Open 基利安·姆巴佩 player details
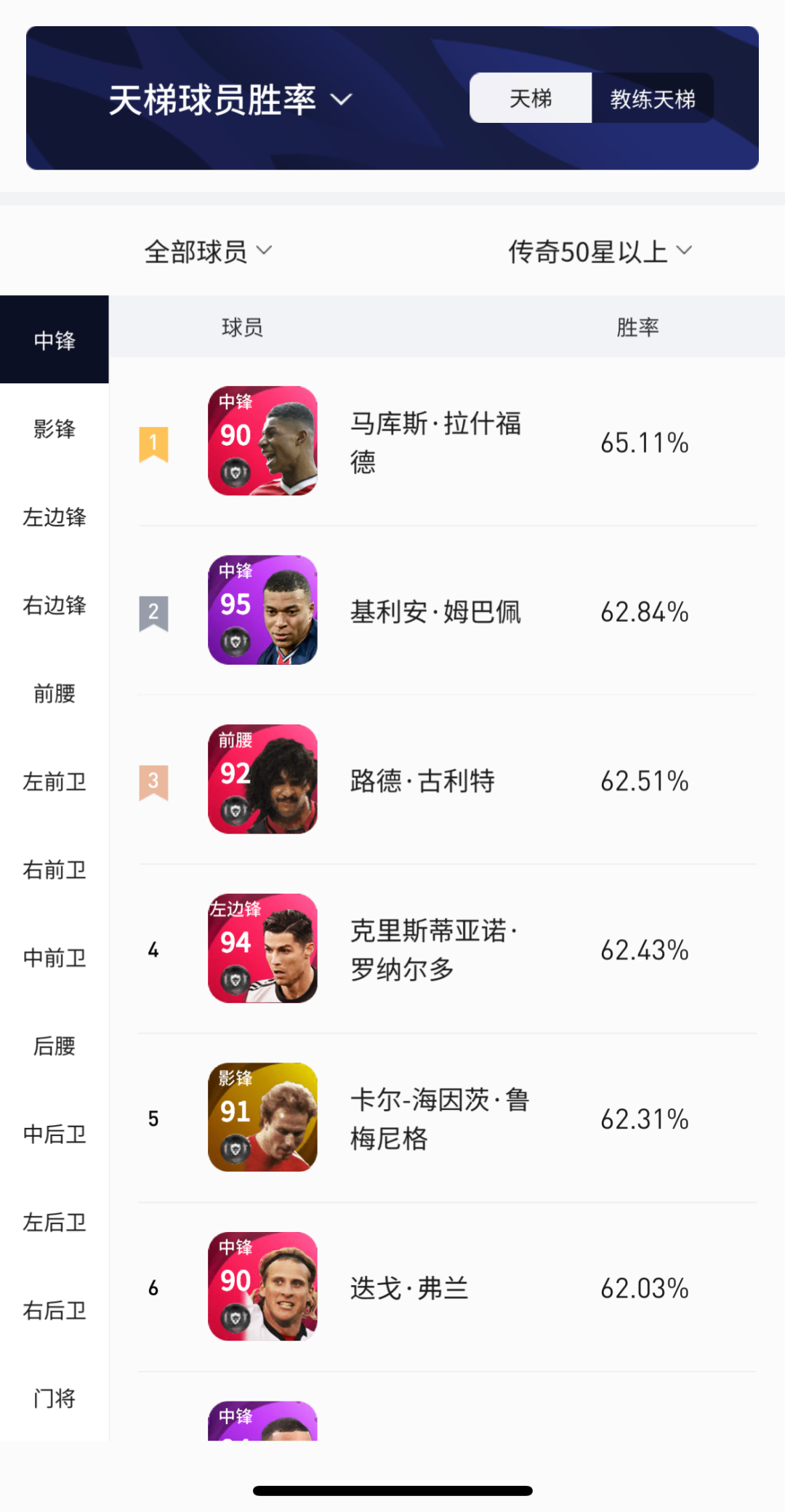 click(436, 611)
